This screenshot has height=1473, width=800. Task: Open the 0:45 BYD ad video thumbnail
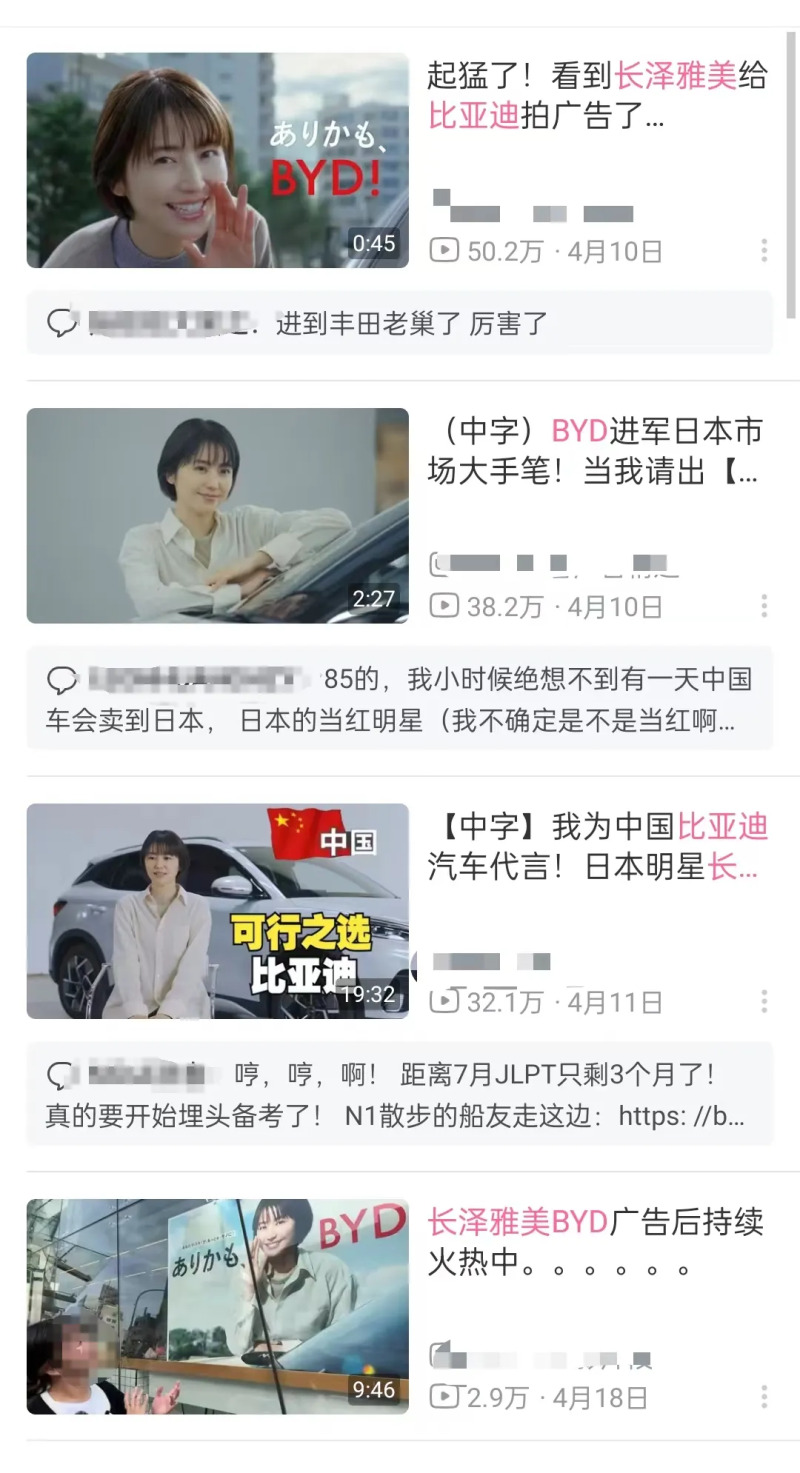click(x=217, y=160)
